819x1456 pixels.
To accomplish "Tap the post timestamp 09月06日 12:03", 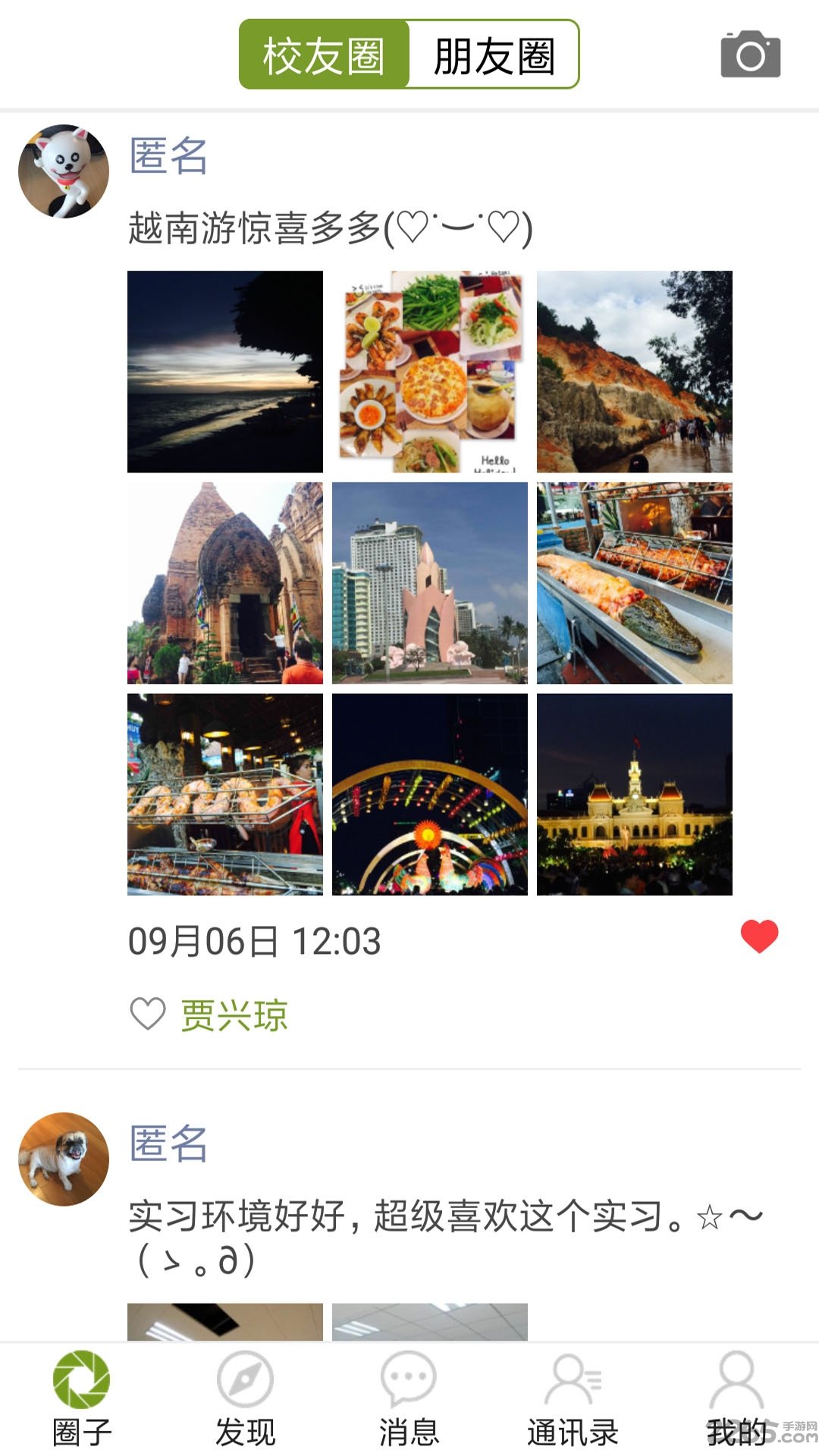I will tap(255, 939).
